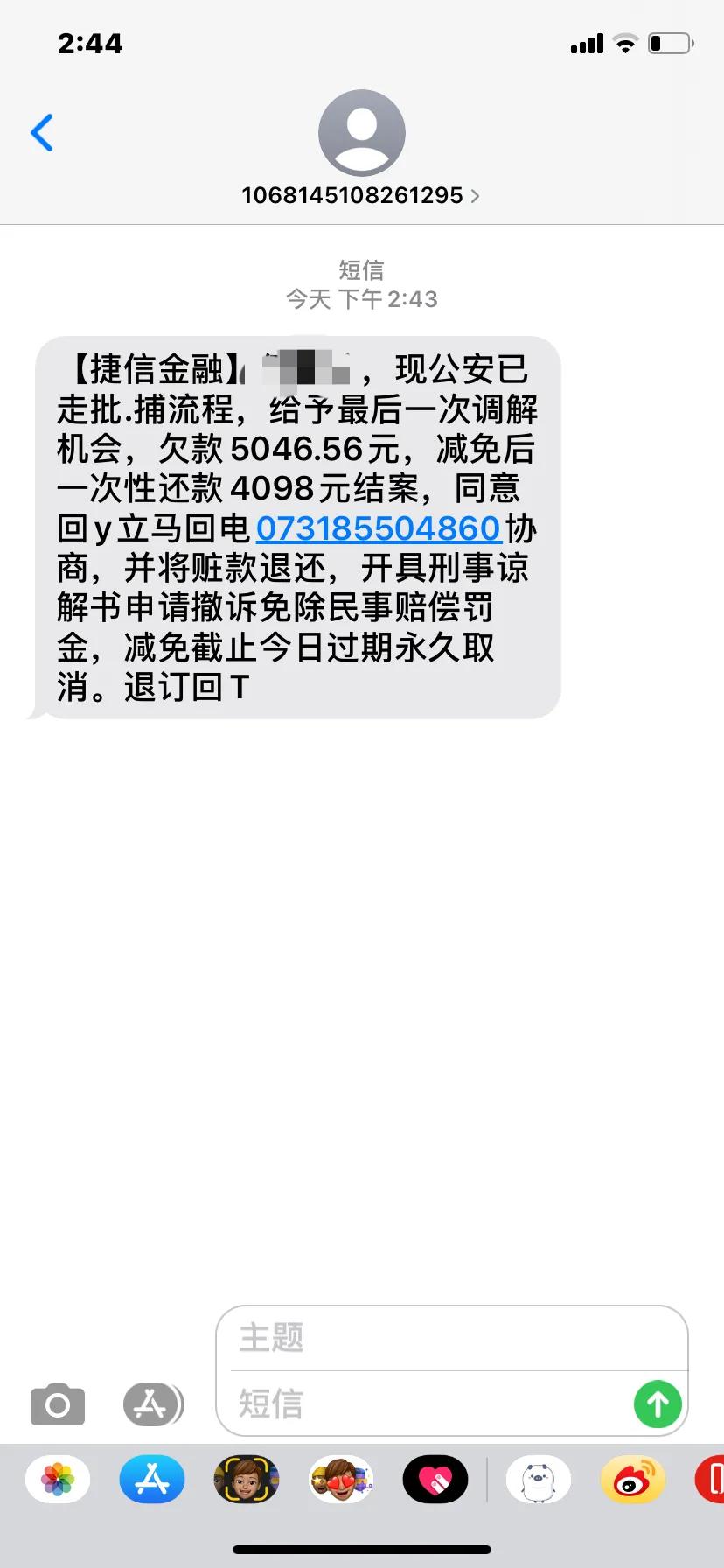Select the Photos app in the app drawer
The width and height of the screenshot is (724, 1568).
pyautogui.click(x=57, y=1479)
